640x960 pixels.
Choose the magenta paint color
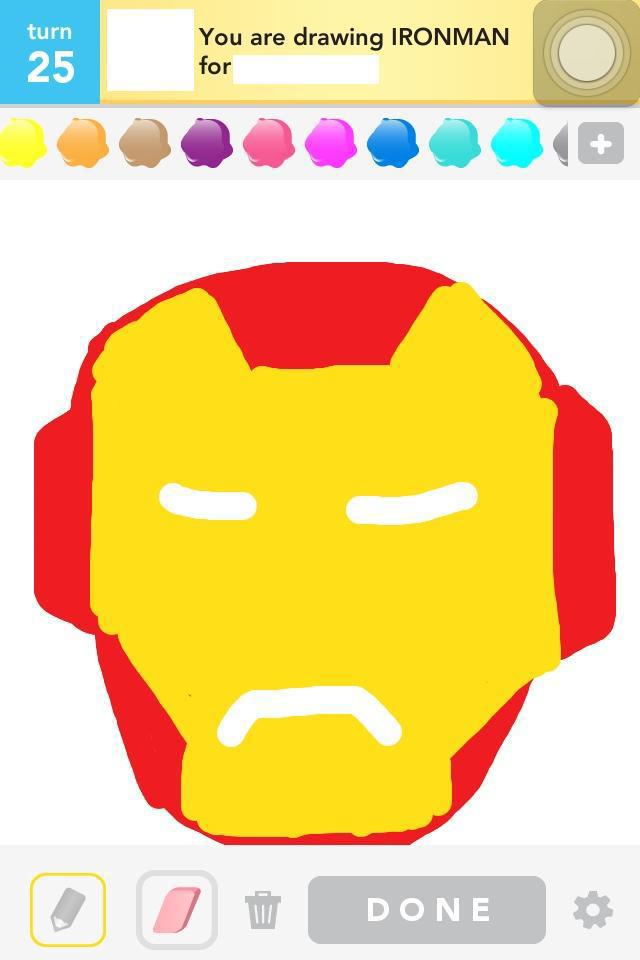point(330,143)
